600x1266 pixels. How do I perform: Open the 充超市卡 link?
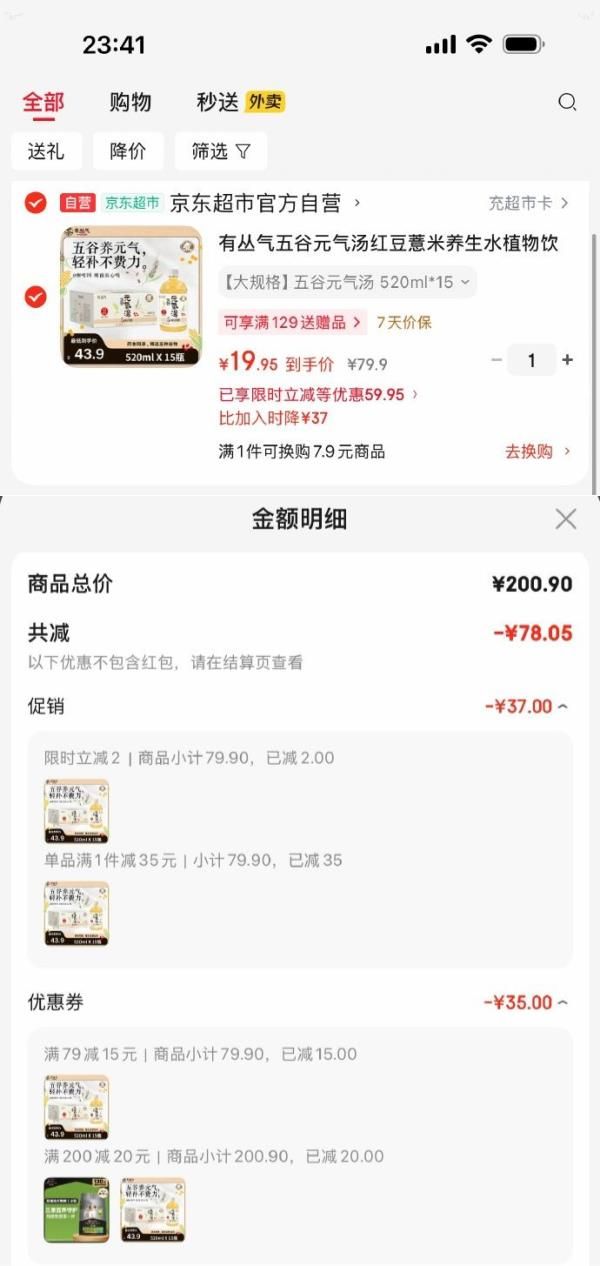pos(528,203)
